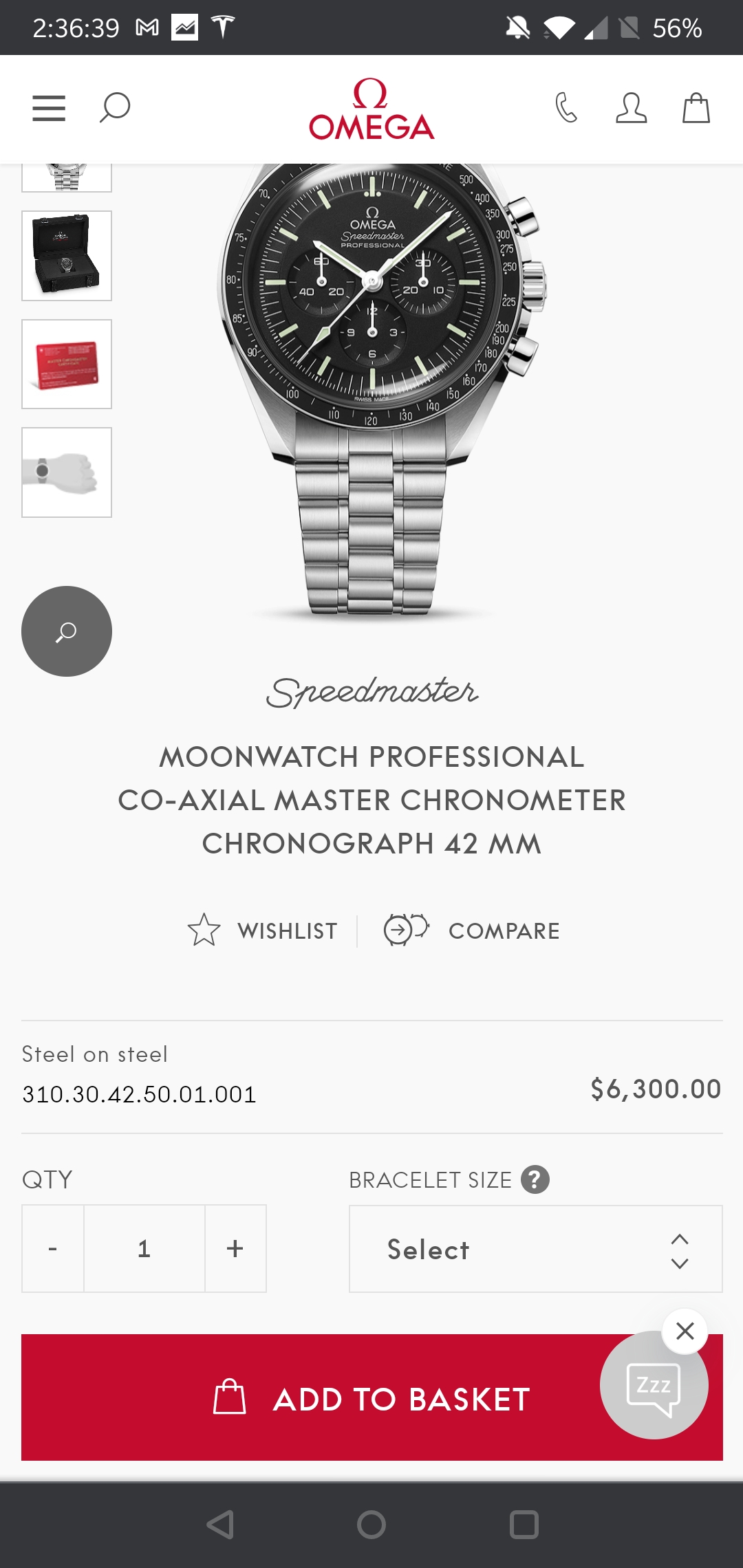743x1568 pixels.
Task: Open the Zzz chat widget
Action: coord(653,1386)
